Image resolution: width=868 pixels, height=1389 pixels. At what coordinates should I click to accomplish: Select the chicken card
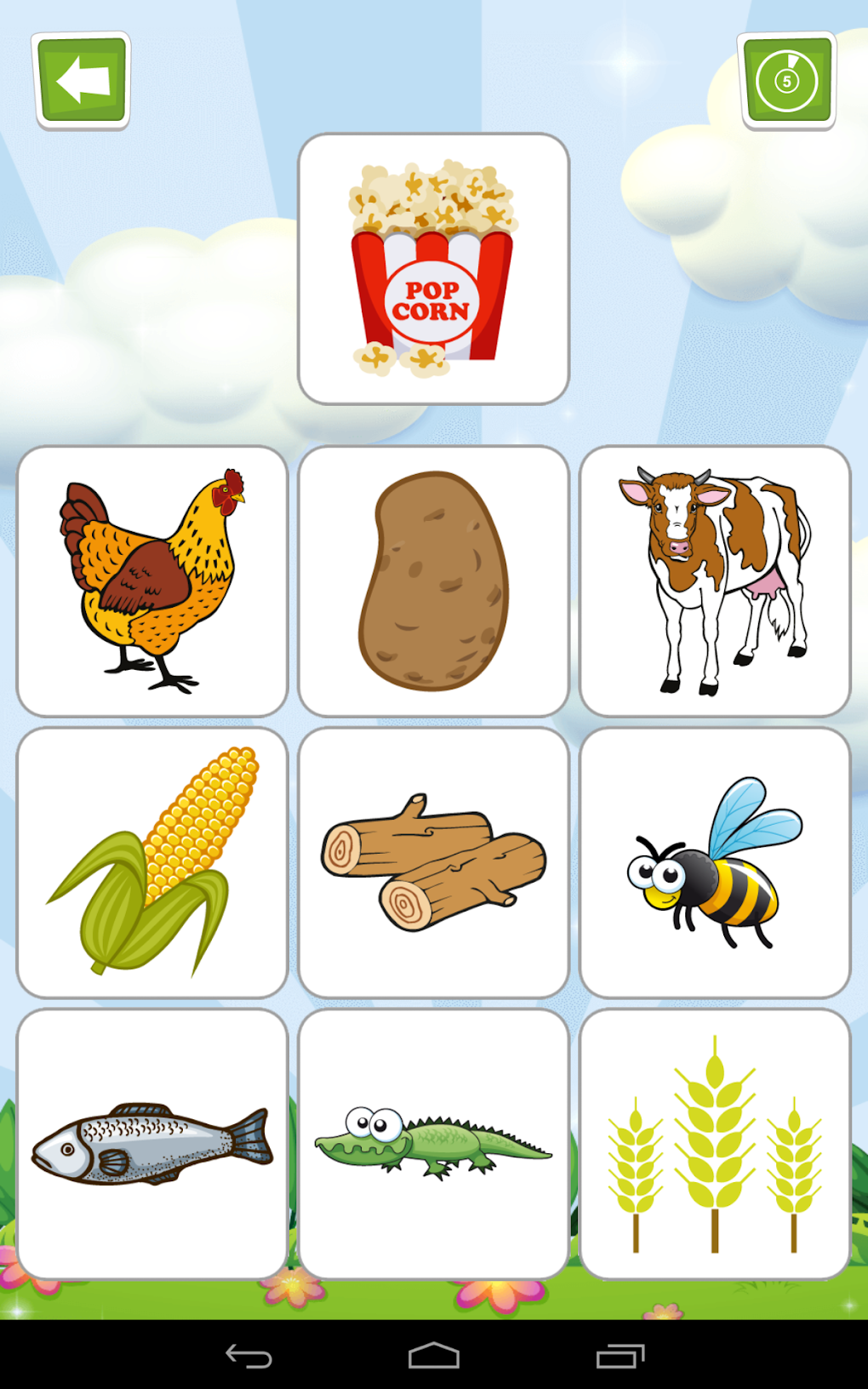click(152, 581)
